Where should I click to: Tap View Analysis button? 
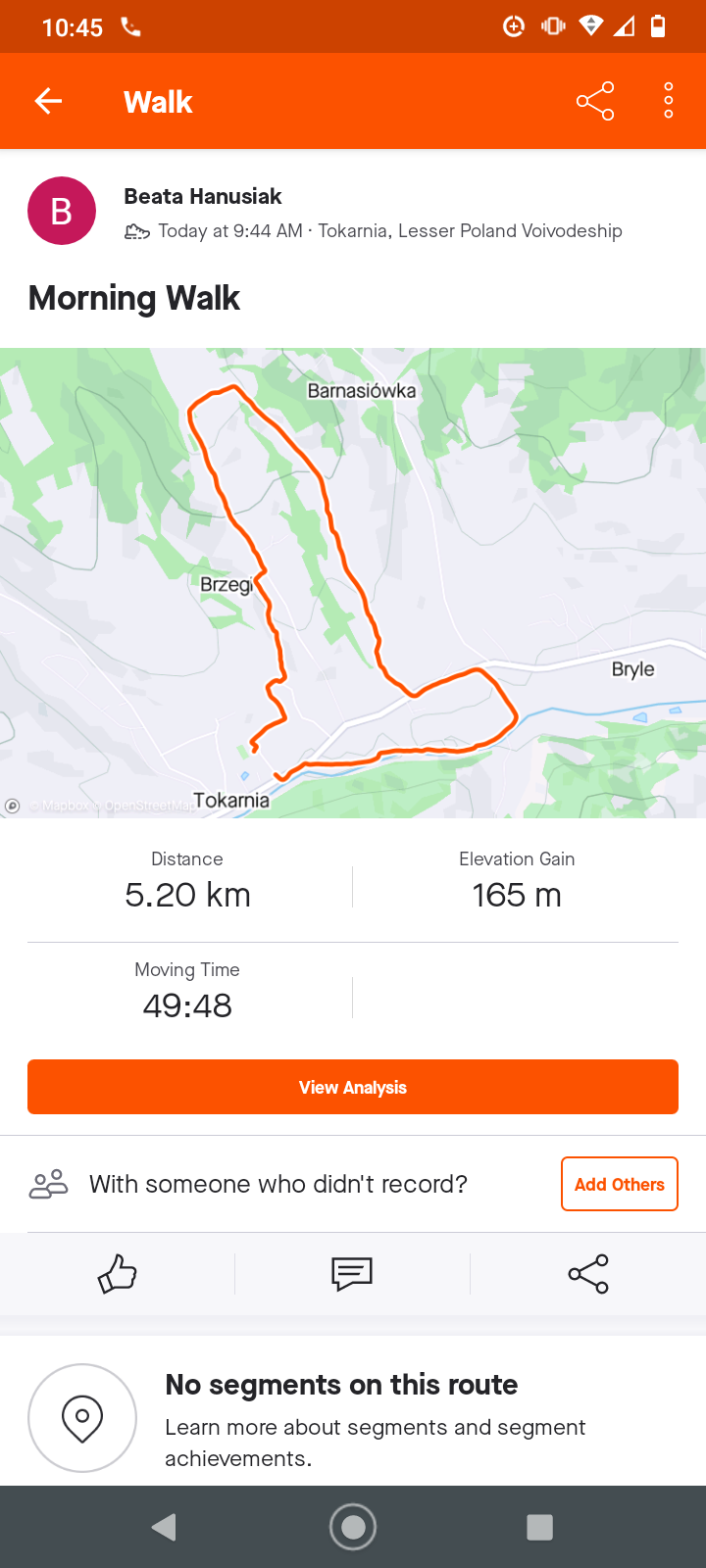point(353,1087)
